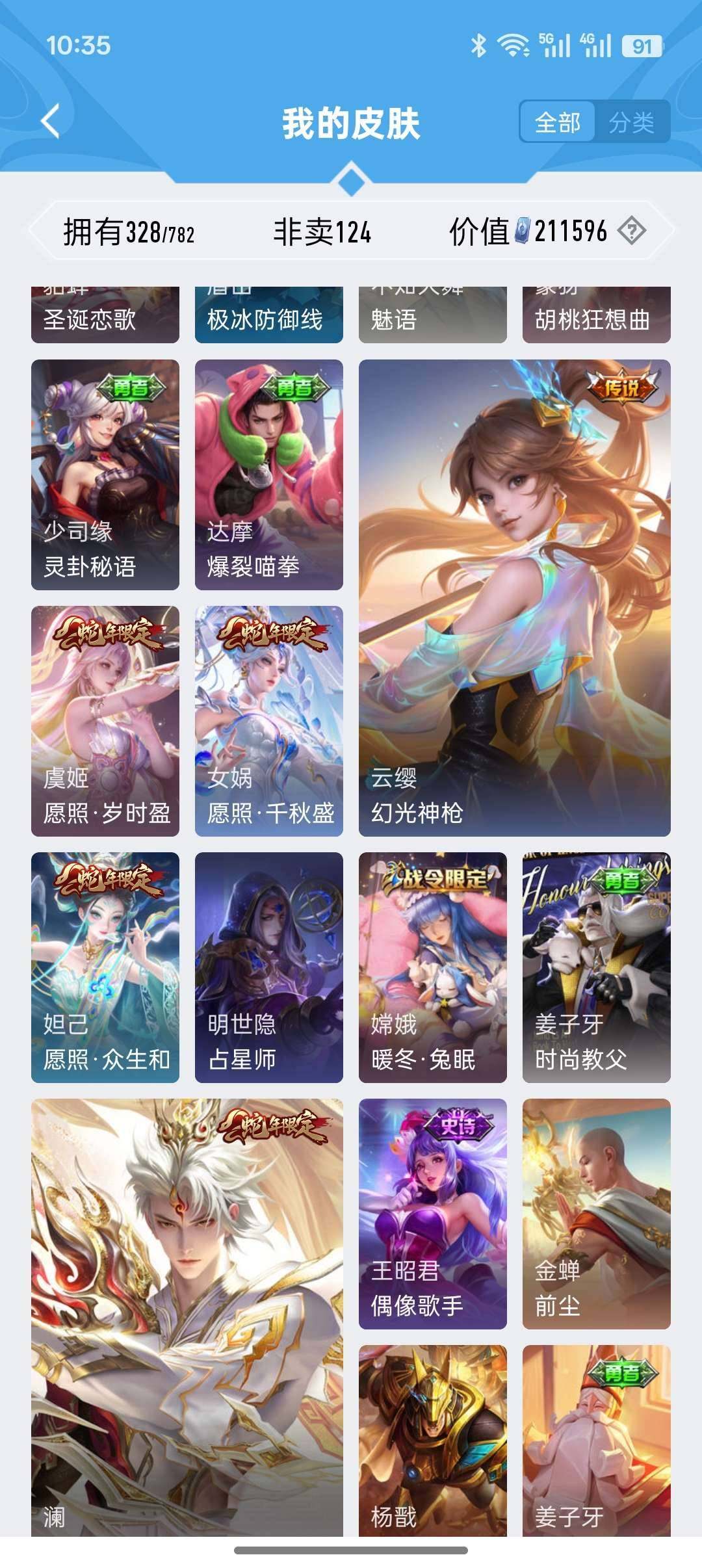Switch to the 分类 tab
This screenshot has width=702, height=1568.
[x=634, y=120]
